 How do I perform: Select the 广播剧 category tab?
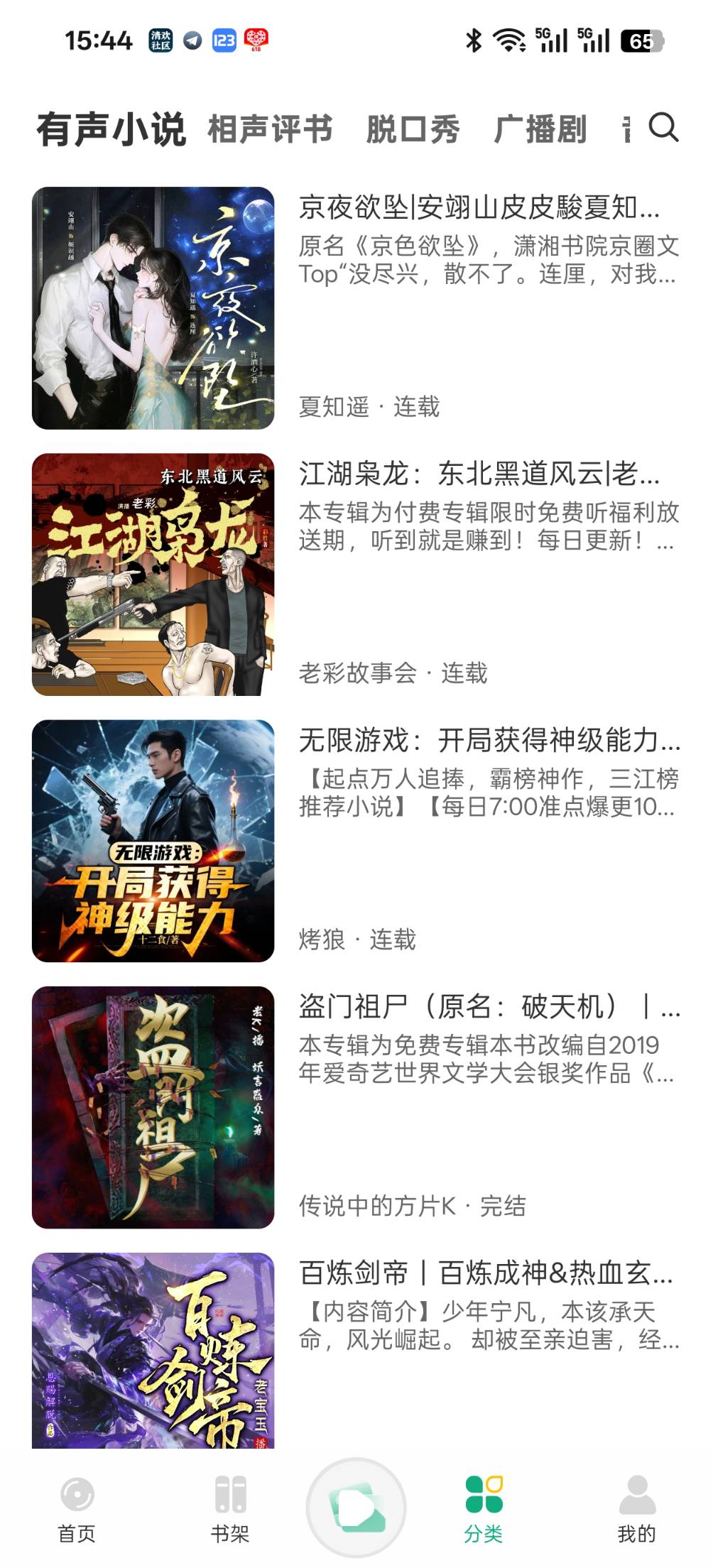[x=540, y=129]
